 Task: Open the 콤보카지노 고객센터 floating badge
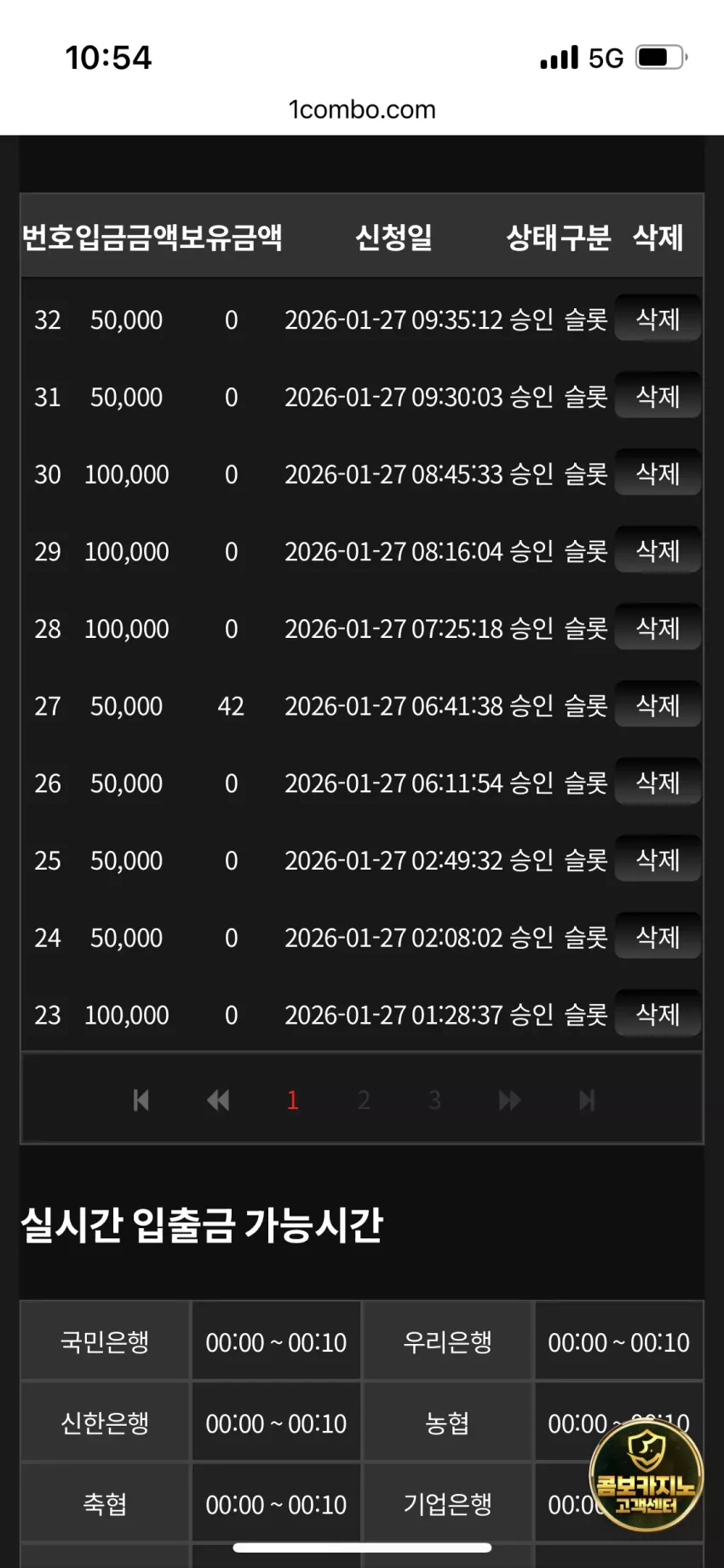pyautogui.click(x=646, y=1476)
